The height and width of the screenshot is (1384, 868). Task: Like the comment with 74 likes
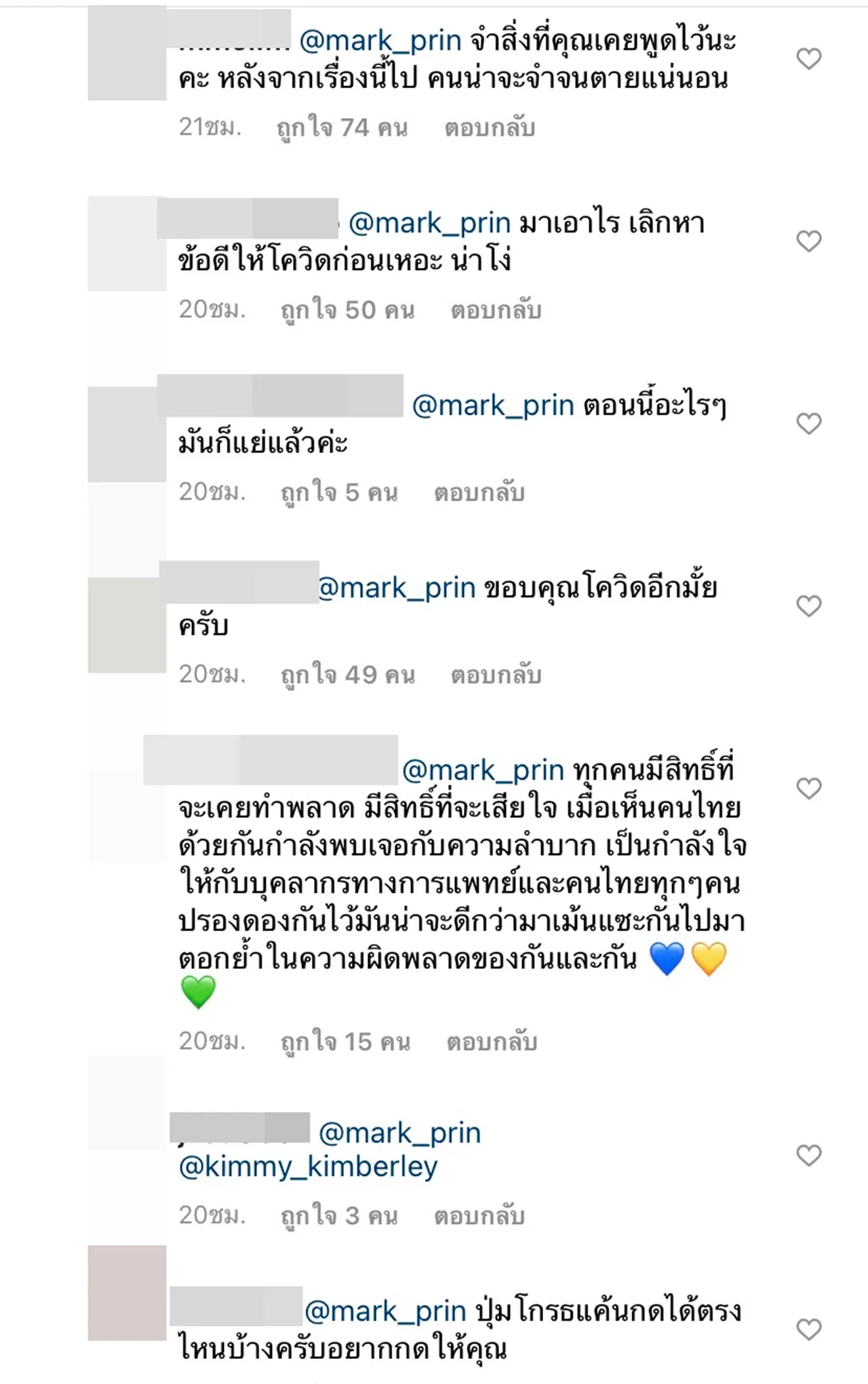(808, 59)
